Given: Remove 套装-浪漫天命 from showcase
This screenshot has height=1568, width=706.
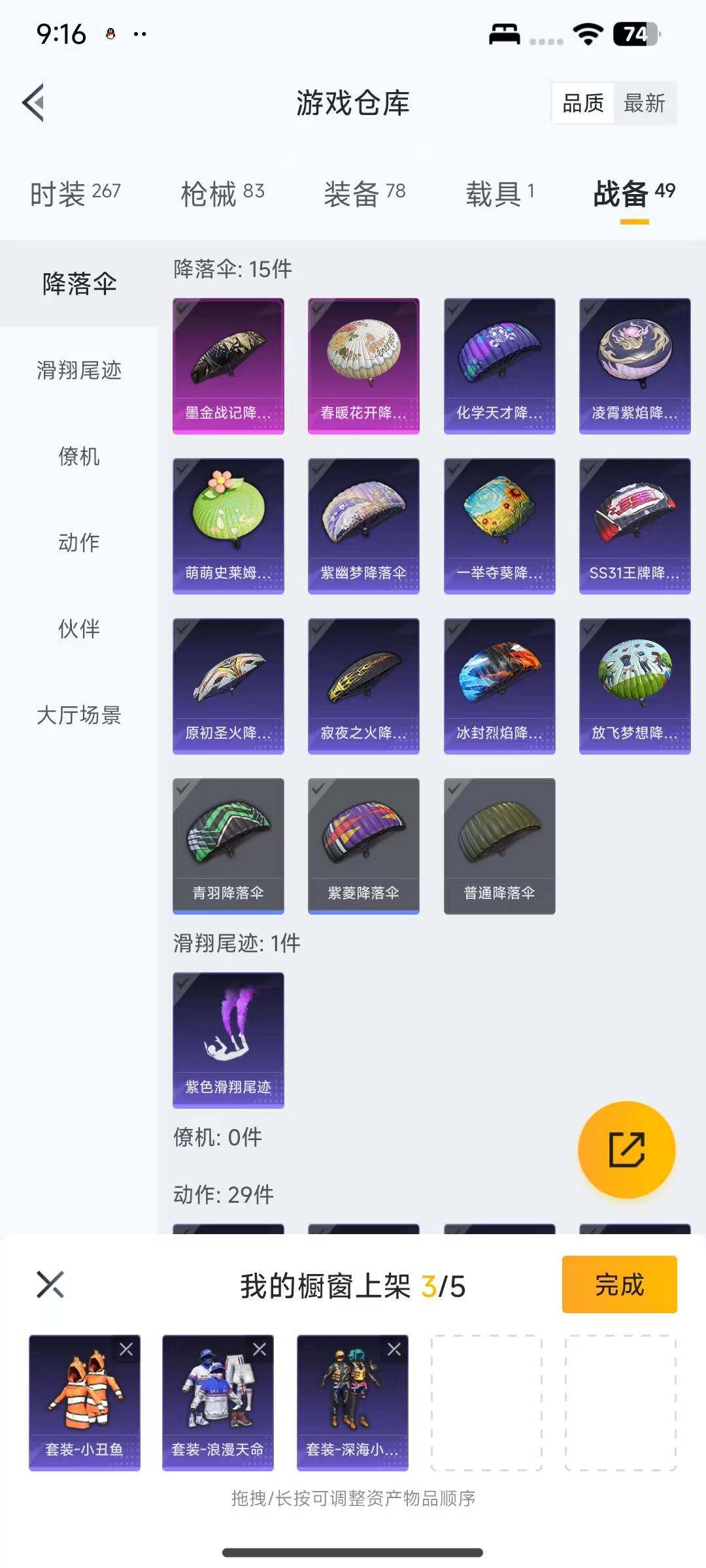Looking at the screenshot, I should pyautogui.click(x=260, y=1349).
